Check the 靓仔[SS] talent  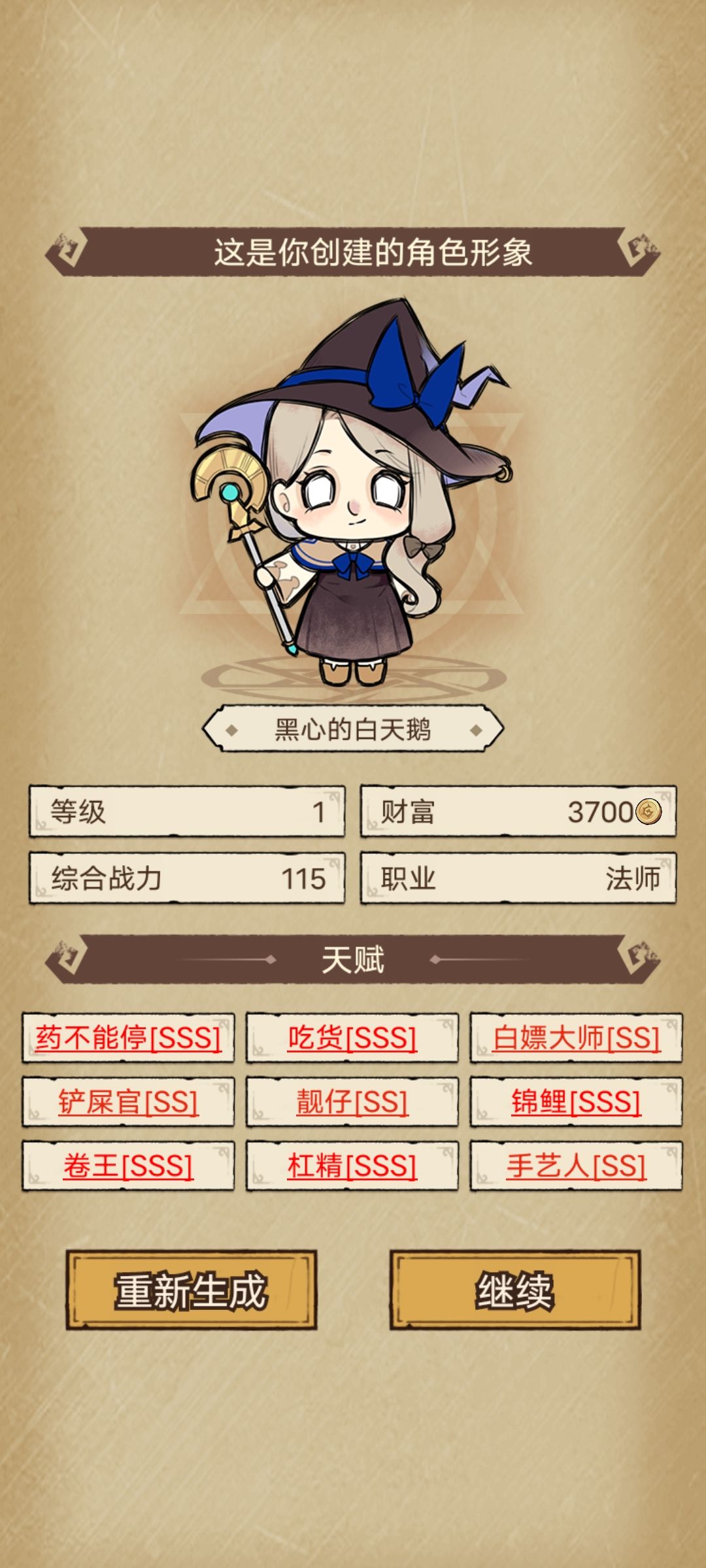tap(352, 1102)
